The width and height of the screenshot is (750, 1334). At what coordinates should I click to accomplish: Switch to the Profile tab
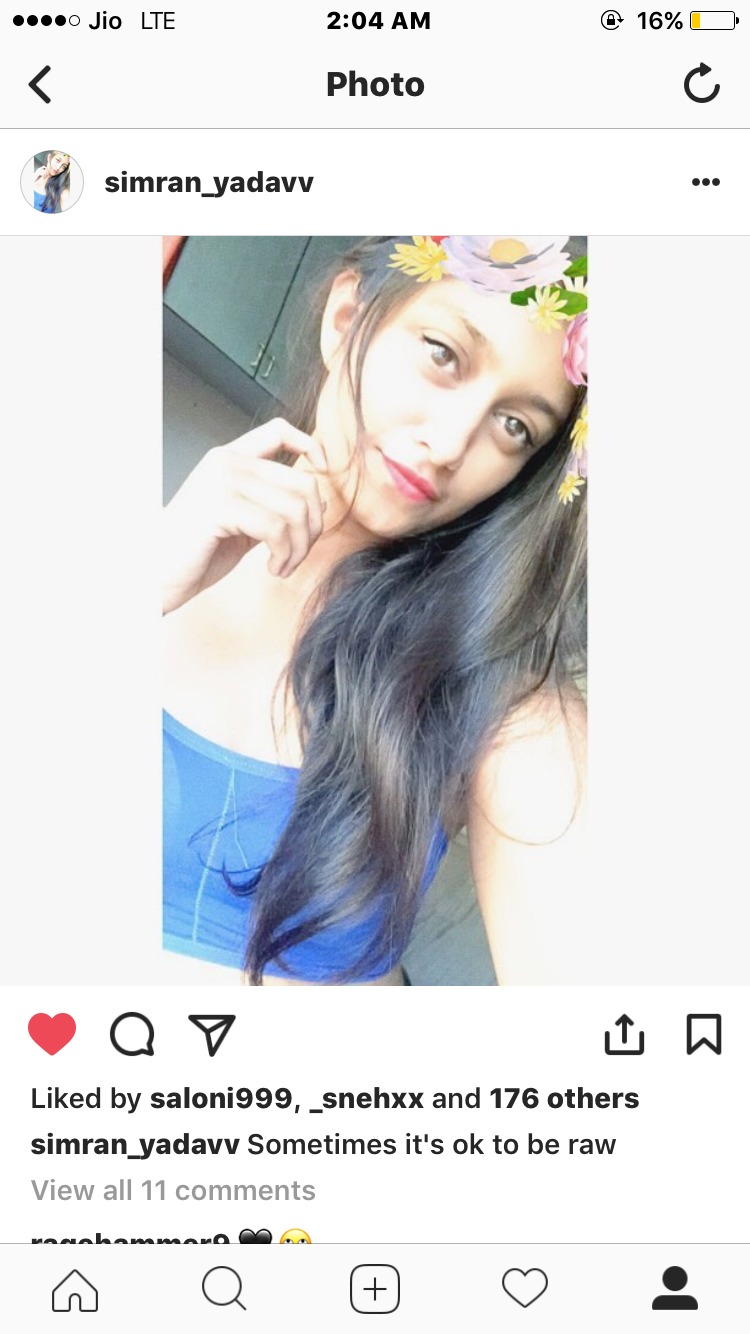tap(675, 1290)
